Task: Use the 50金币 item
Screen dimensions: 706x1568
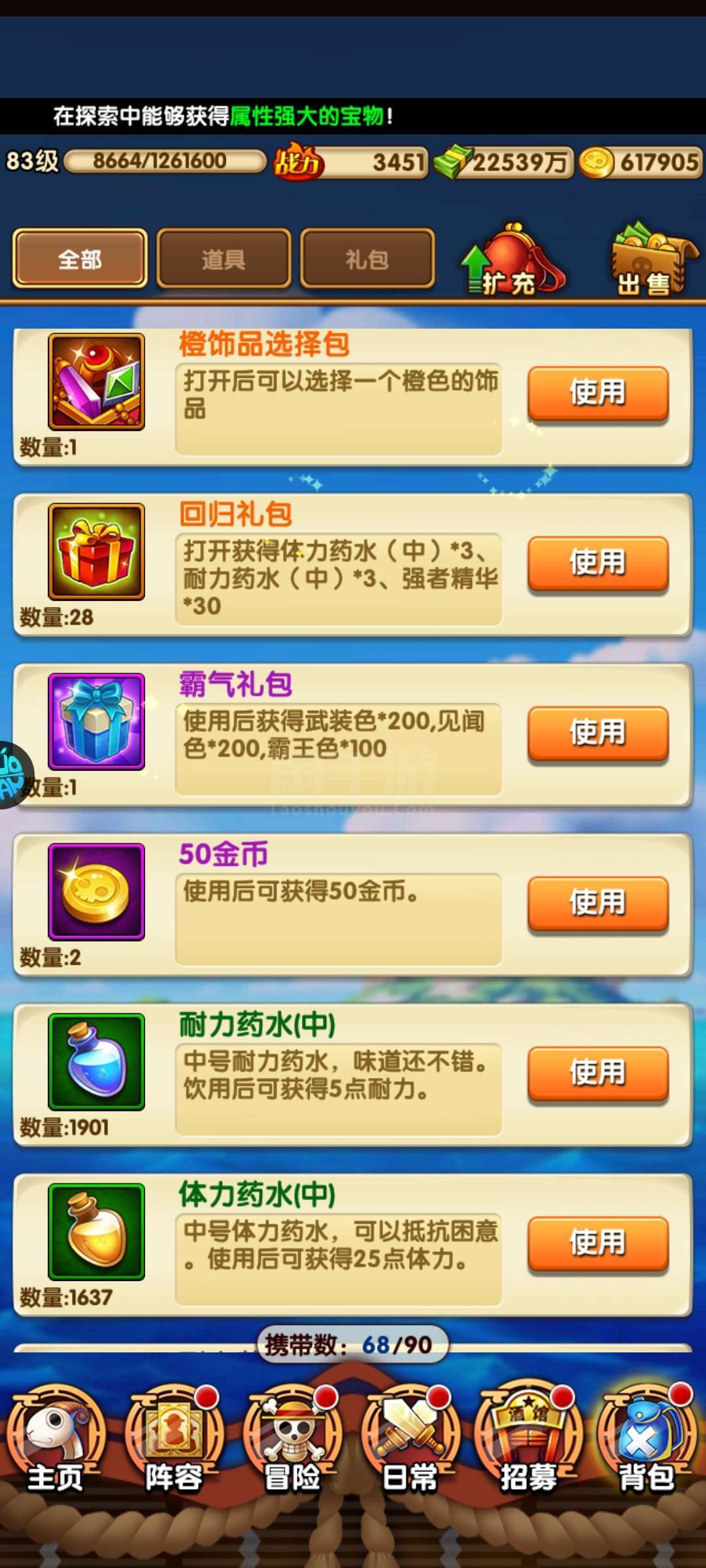Action: [598, 902]
